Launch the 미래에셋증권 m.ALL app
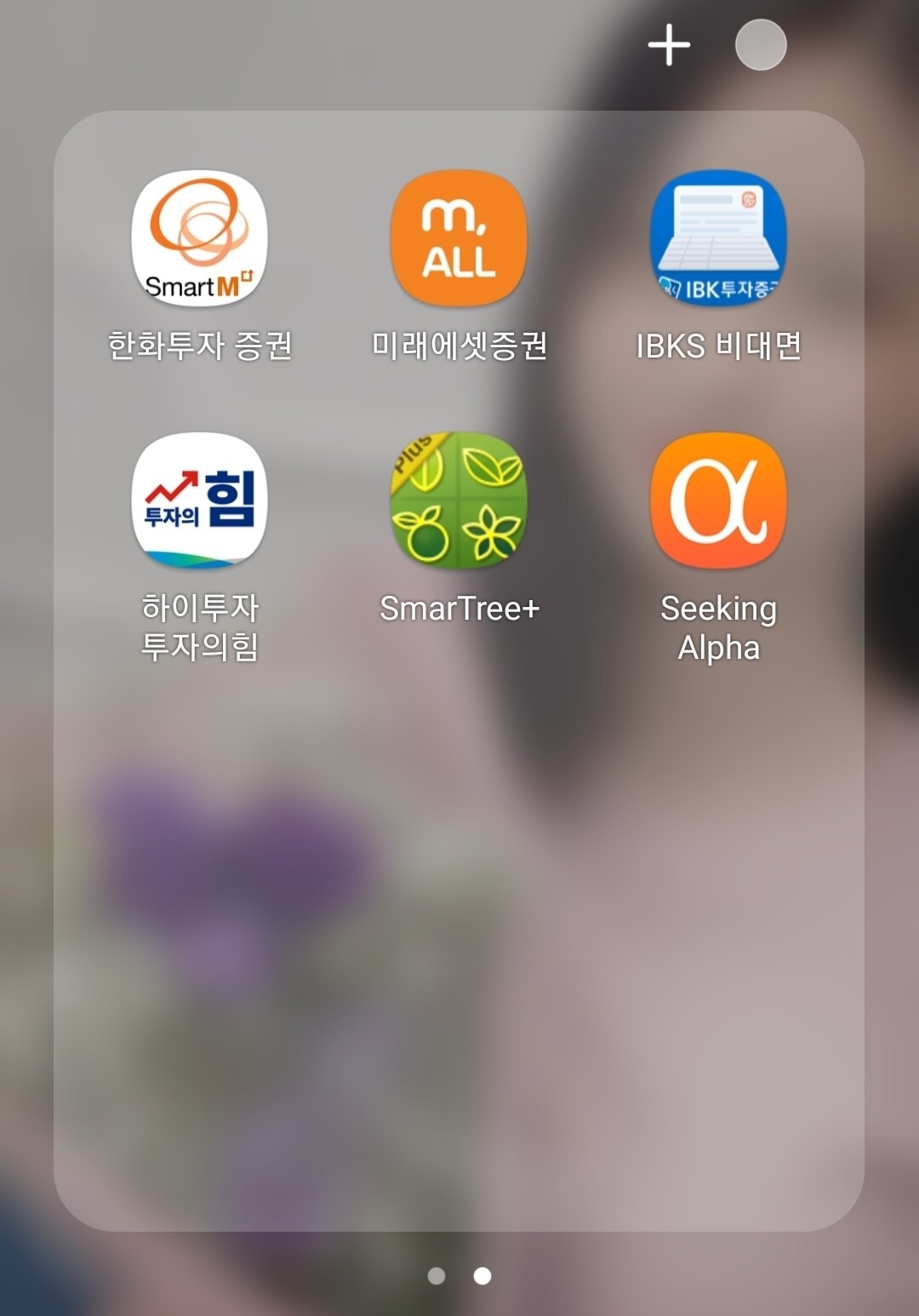 [459, 239]
